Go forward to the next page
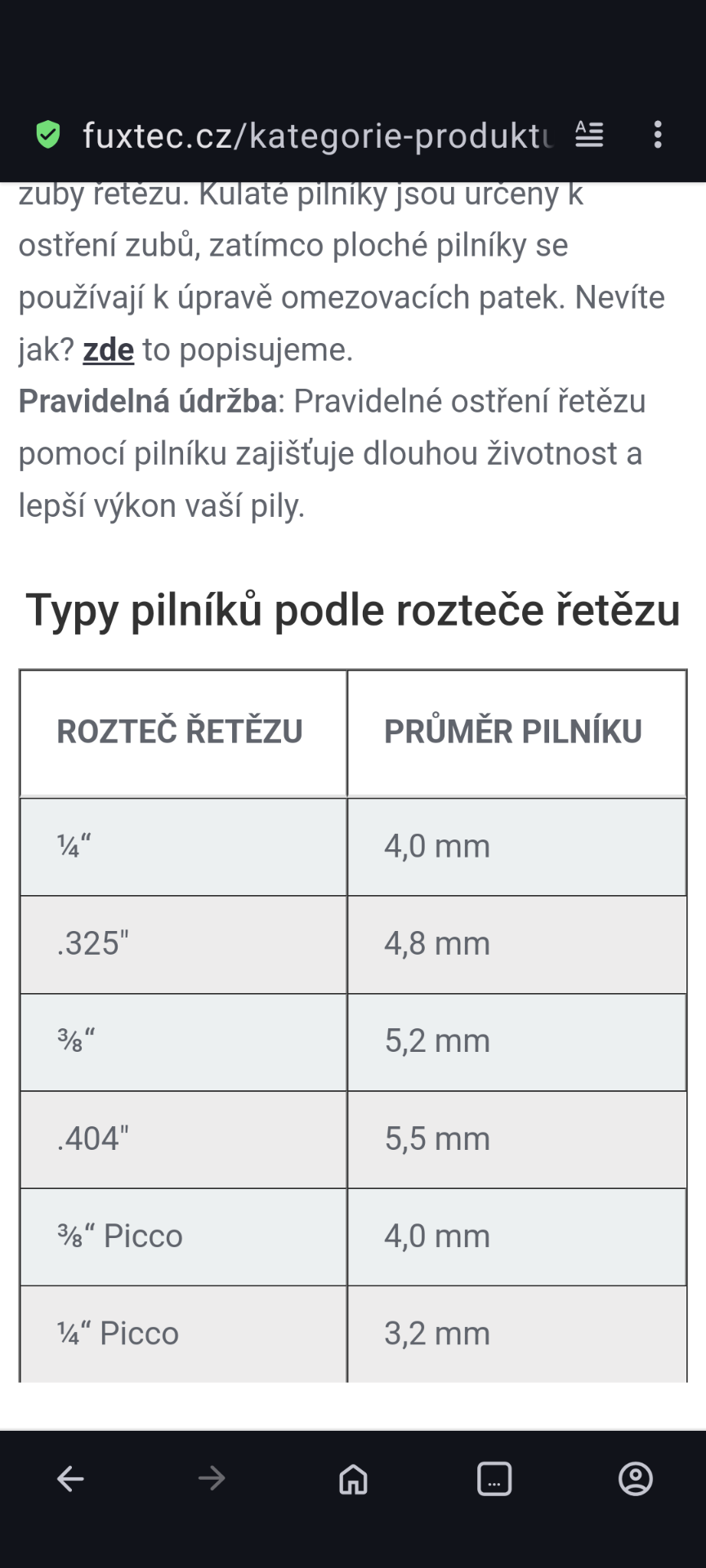Screen dimensions: 706x1568 [212, 1478]
